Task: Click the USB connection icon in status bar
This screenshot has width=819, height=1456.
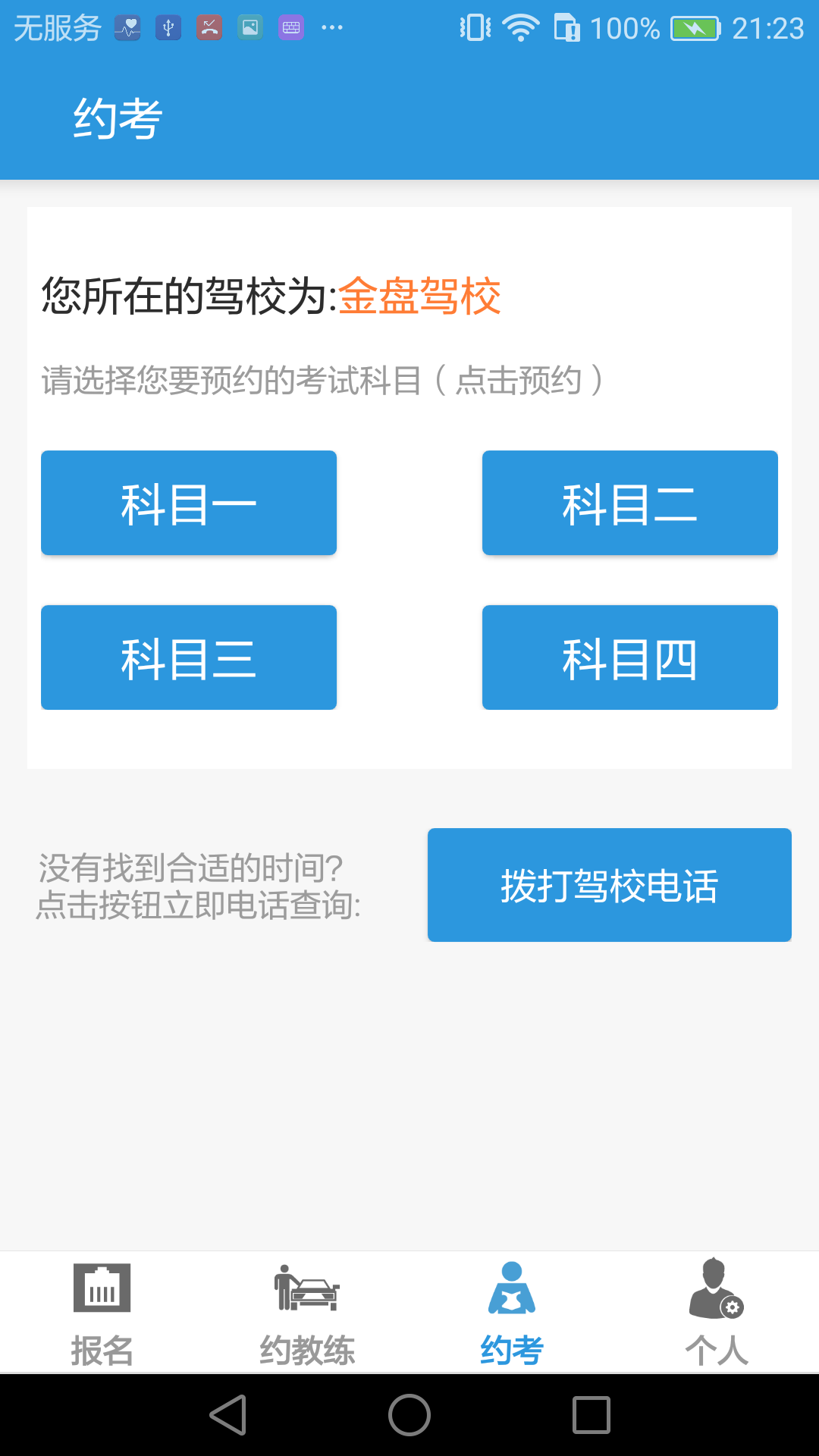Action: click(x=168, y=25)
